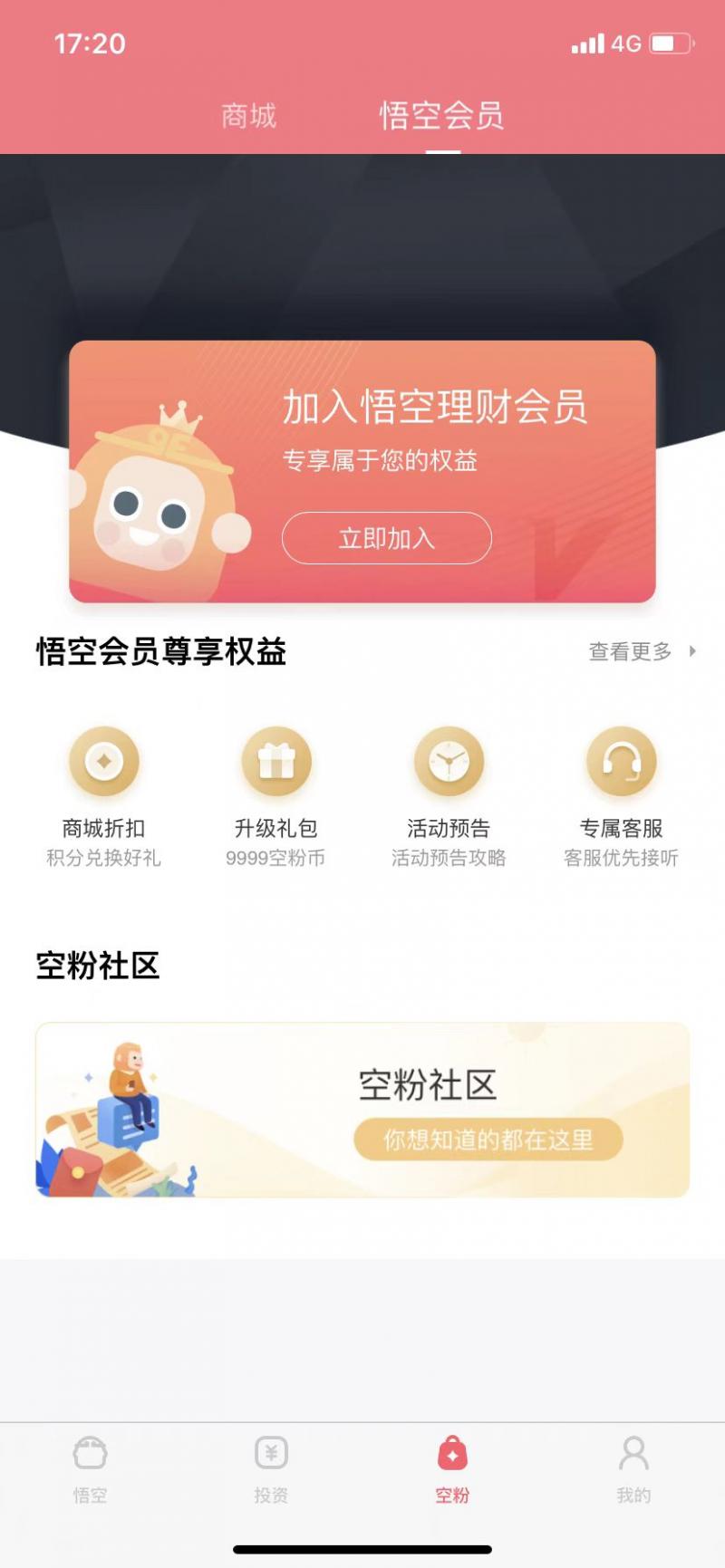Tap 你想知道的都在这里 pill button

pos(489,1140)
